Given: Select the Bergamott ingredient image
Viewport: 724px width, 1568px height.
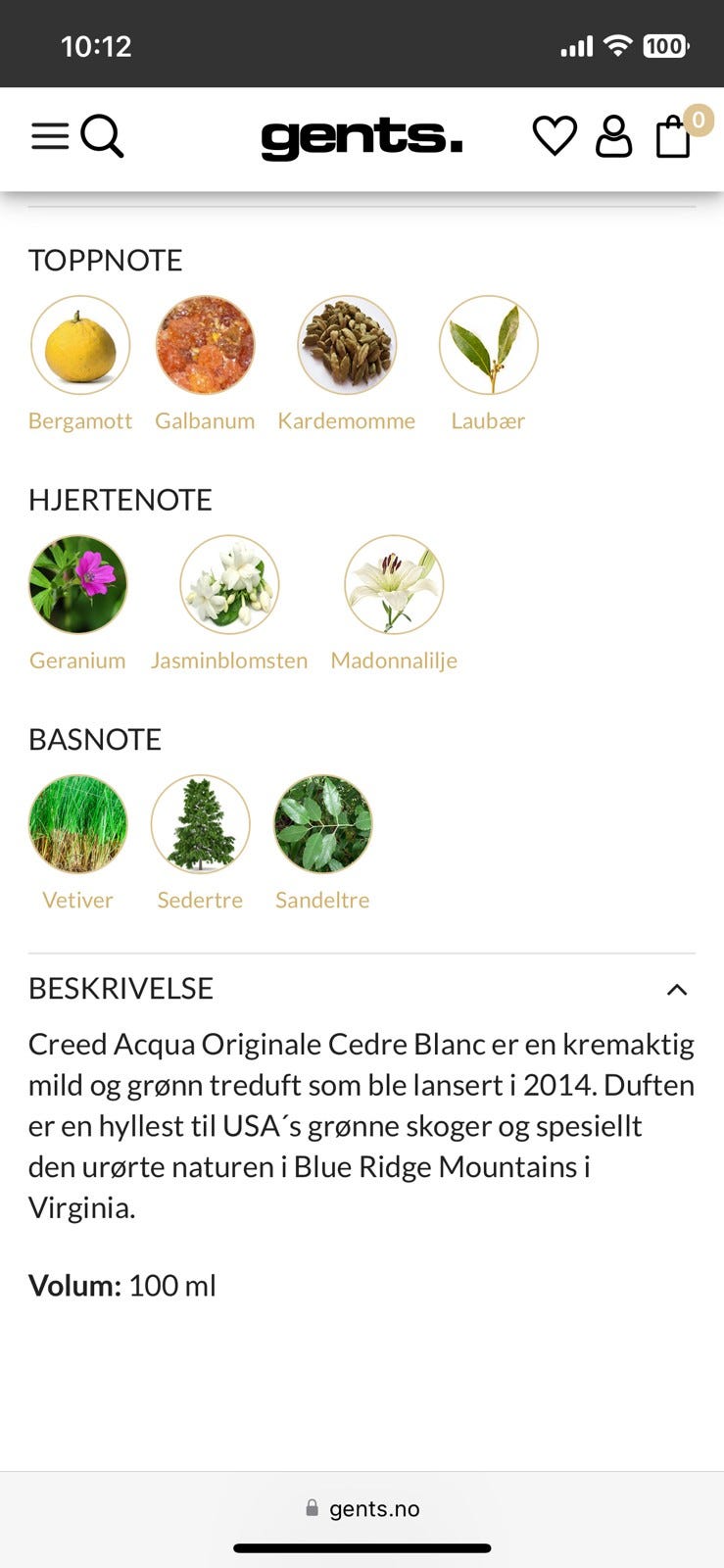Looking at the screenshot, I should point(80,345).
